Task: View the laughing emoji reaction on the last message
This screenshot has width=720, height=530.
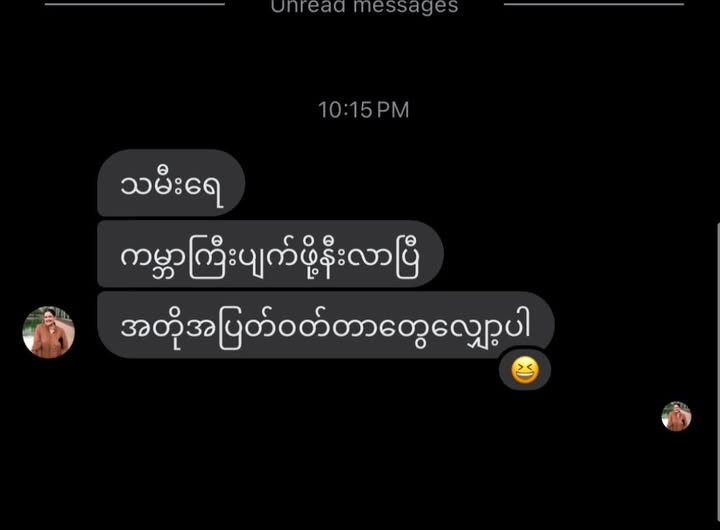Action: coord(524,370)
